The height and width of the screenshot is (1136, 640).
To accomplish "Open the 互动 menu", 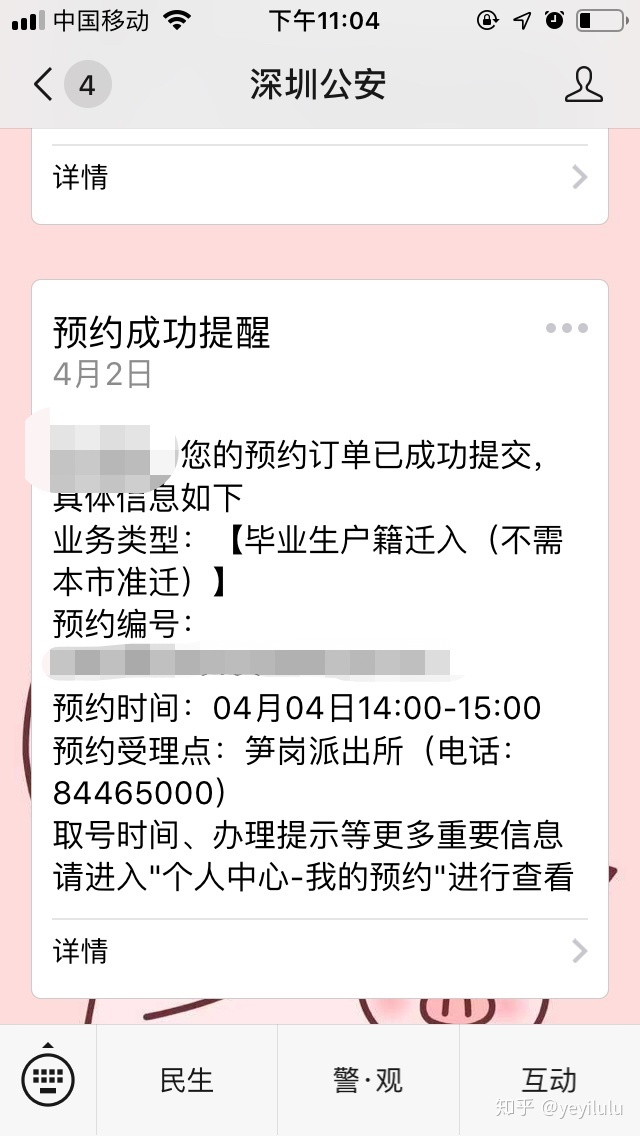I will (x=549, y=1080).
